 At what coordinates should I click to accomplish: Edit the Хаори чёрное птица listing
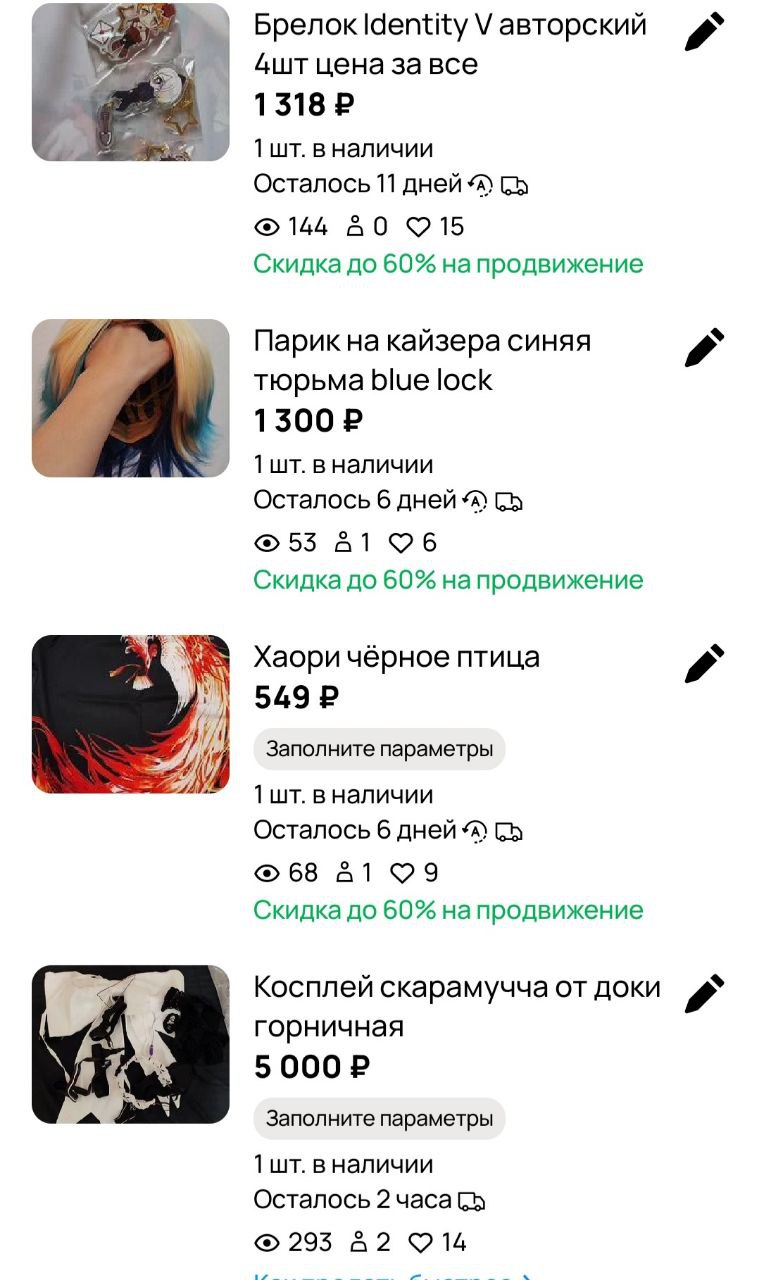point(704,664)
